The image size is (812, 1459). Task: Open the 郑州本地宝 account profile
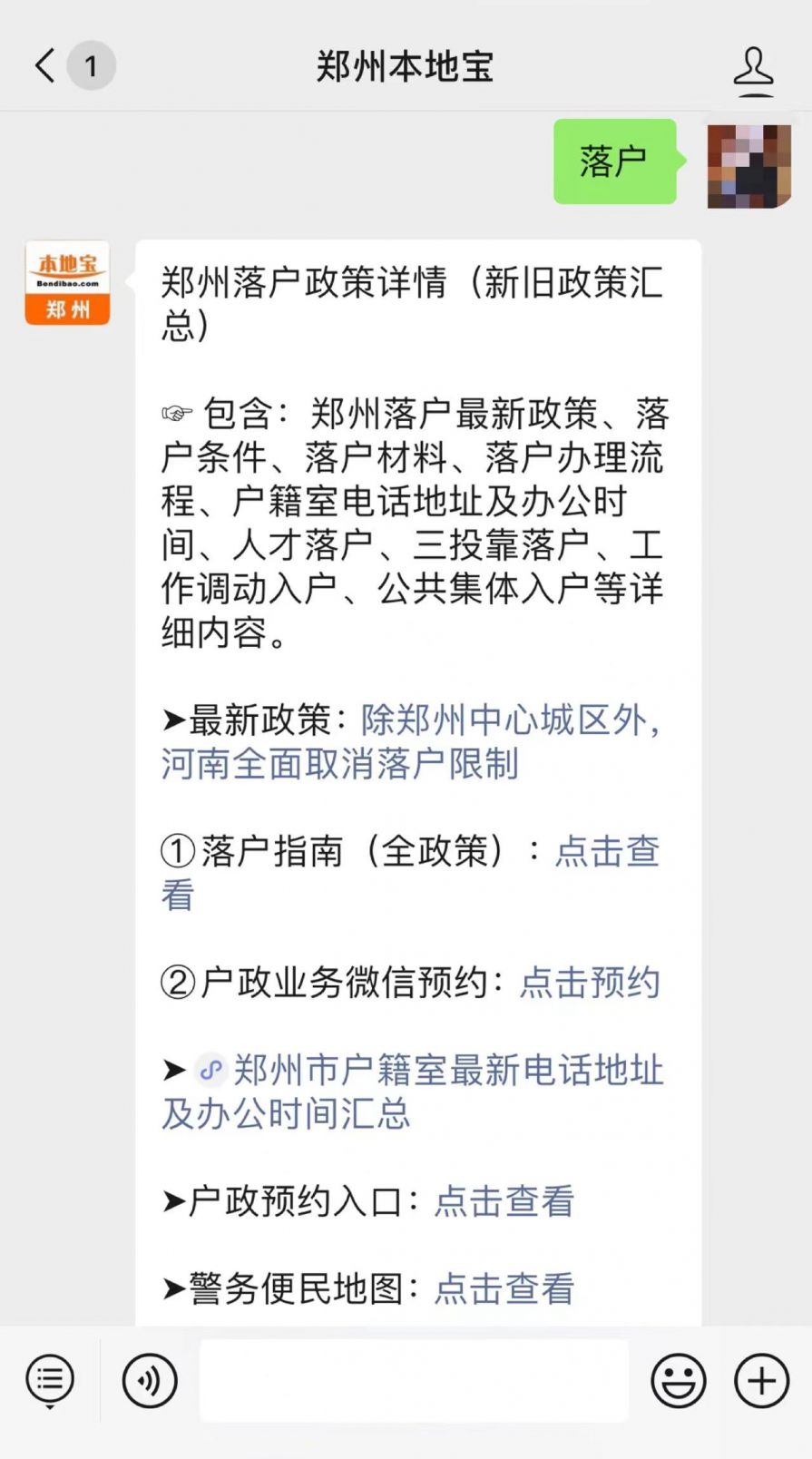pyautogui.click(x=753, y=69)
